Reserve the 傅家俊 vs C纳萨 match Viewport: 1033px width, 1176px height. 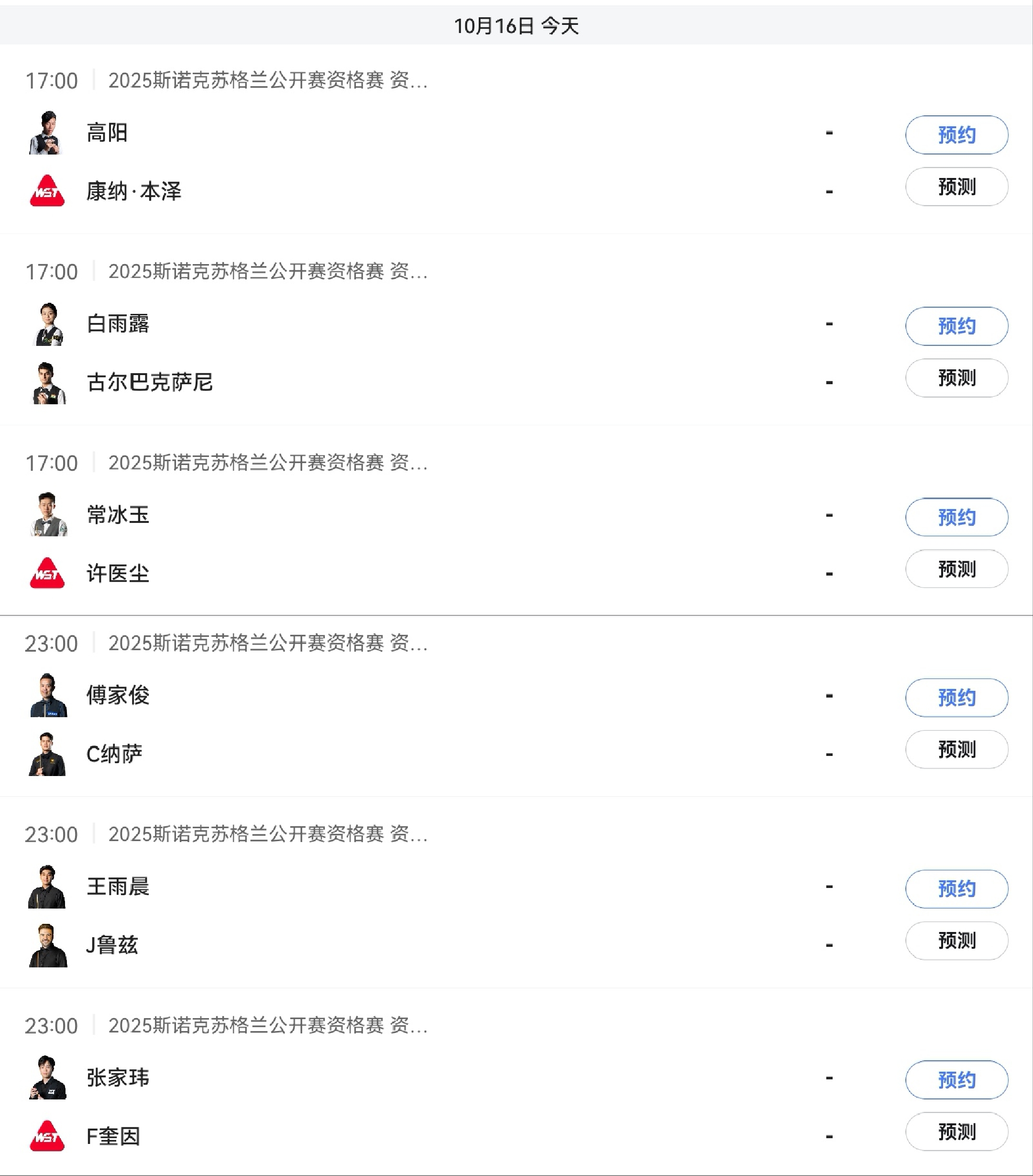tap(956, 697)
